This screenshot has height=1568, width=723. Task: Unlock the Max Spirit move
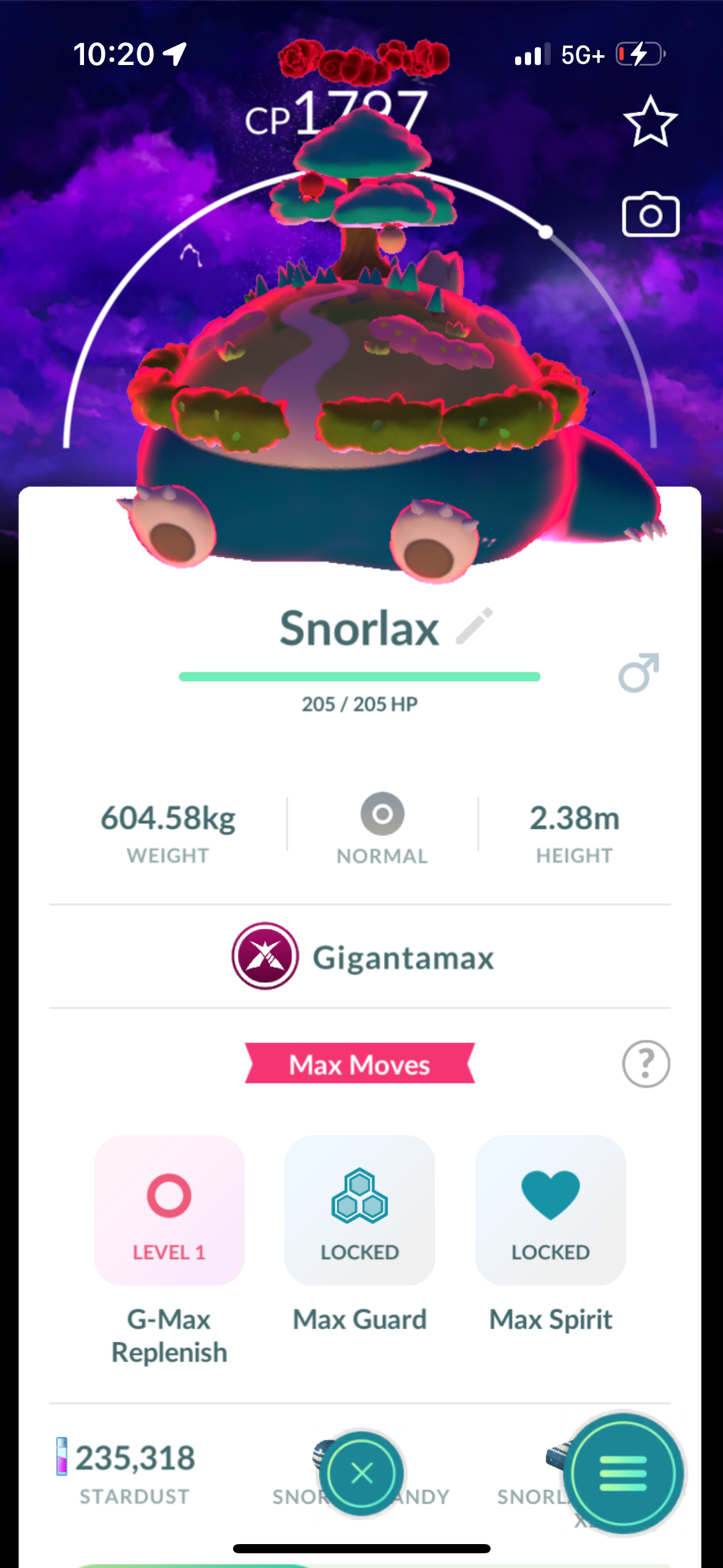pyautogui.click(x=550, y=1210)
